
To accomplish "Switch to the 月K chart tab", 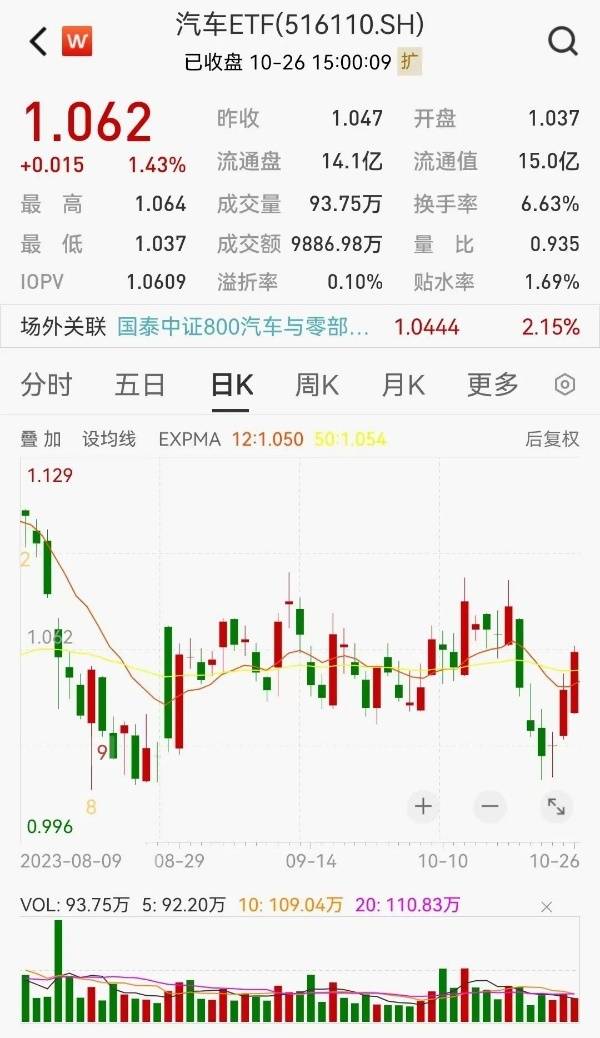I will point(403,384).
